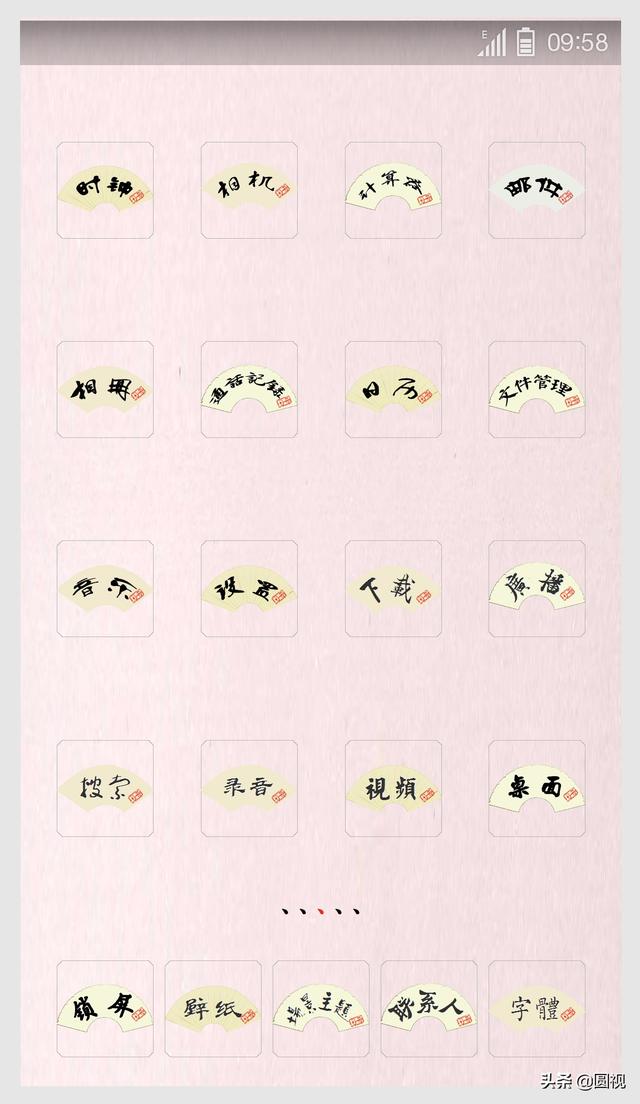The image size is (640, 1104).
Task: Open the 计算器 calculator app
Action: pyautogui.click(x=393, y=190)
